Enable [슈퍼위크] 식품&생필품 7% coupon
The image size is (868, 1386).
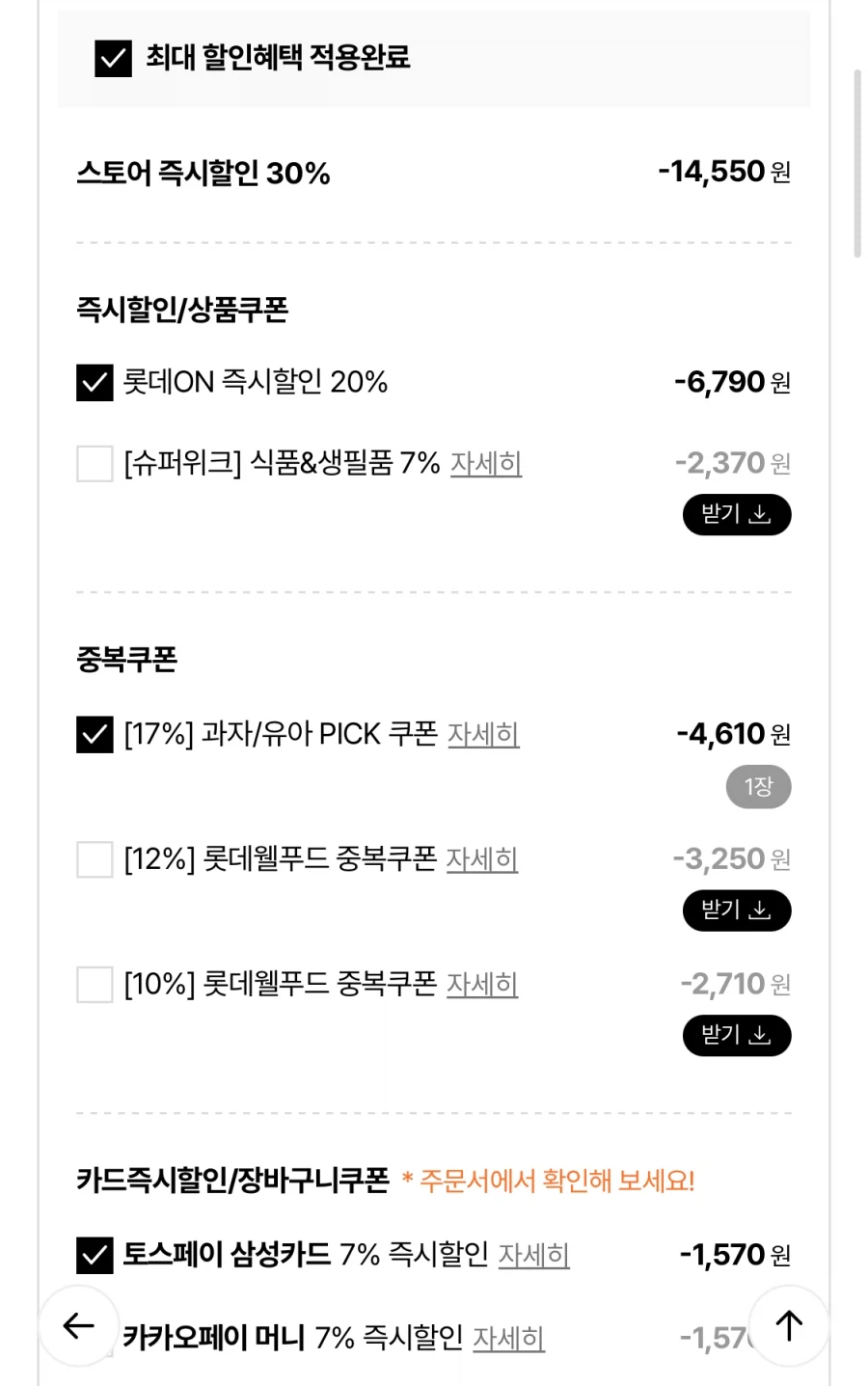(94, 464)
